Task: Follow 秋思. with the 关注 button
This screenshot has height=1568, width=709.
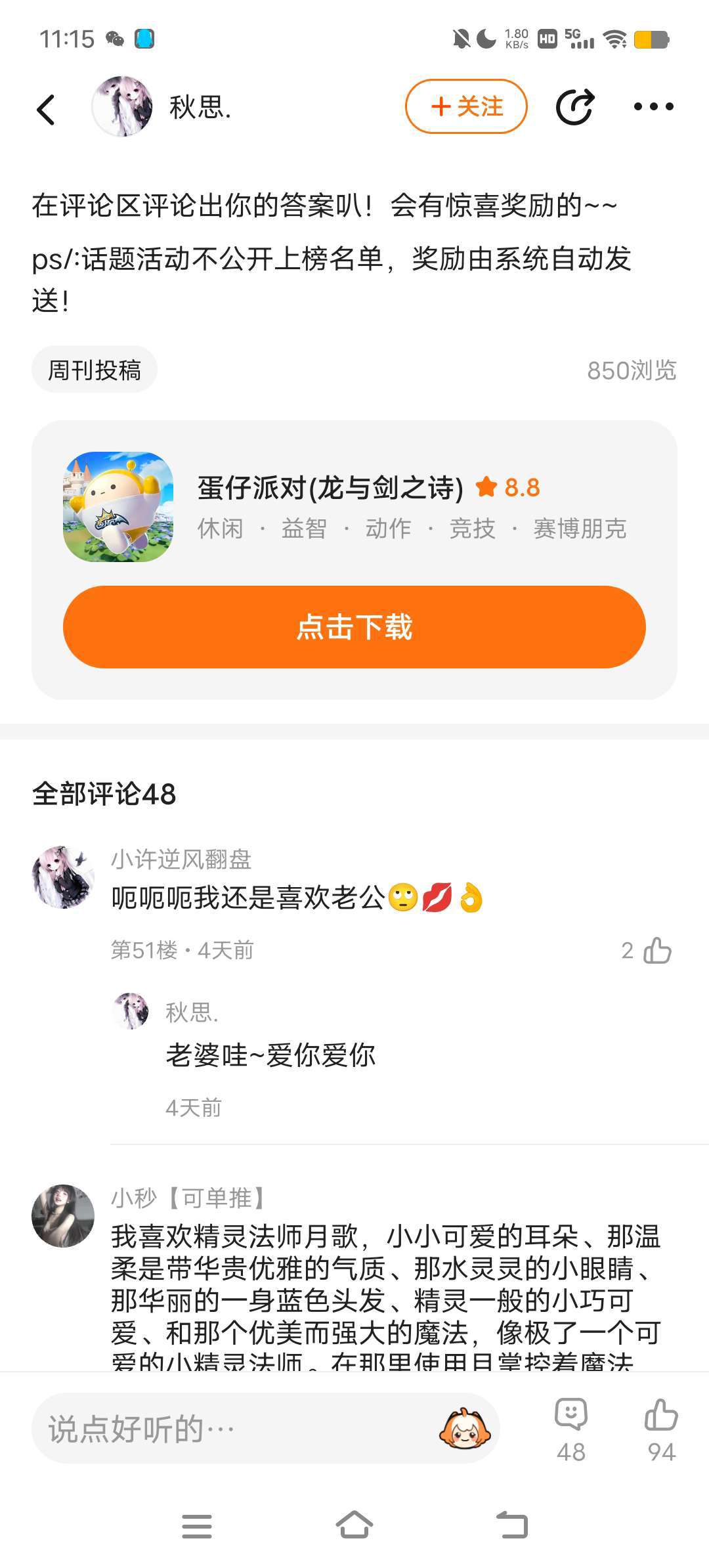Action: [x=466, y=106]
